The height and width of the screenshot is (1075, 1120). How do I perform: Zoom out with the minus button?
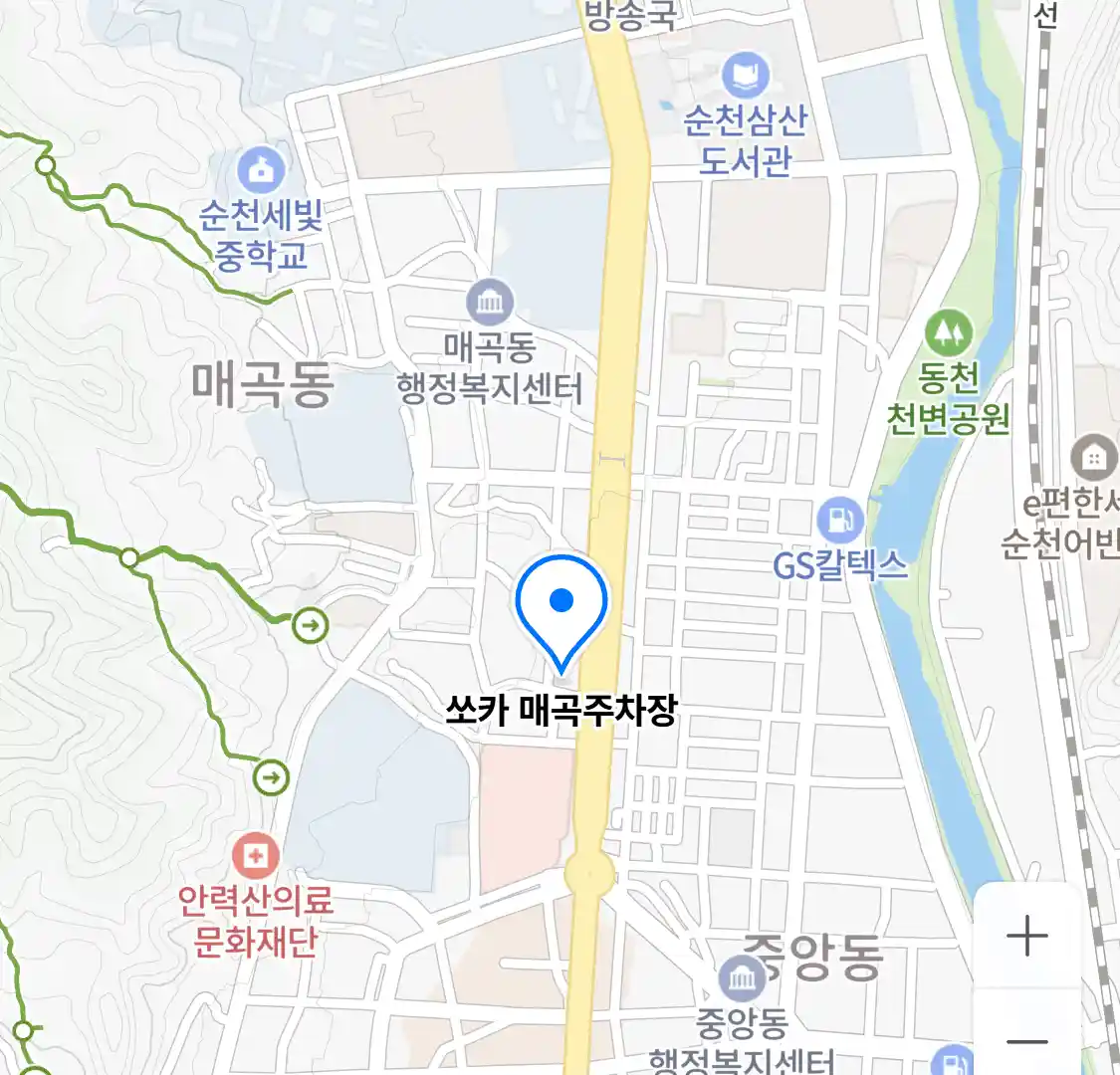click(1026, 1041)
